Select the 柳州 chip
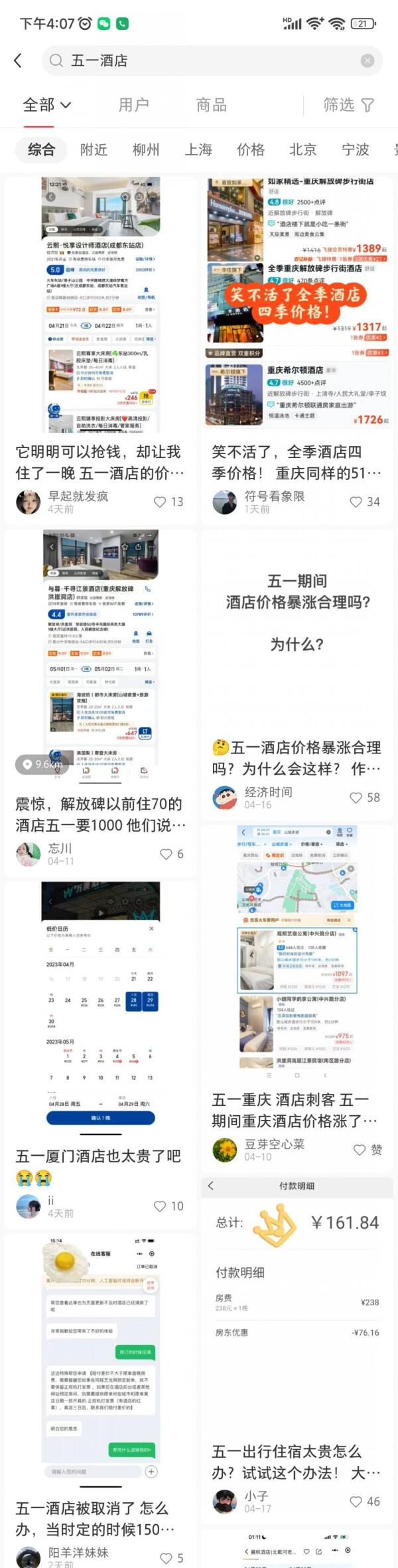The width and height of the screenshot is (398, 1568). 146,150
